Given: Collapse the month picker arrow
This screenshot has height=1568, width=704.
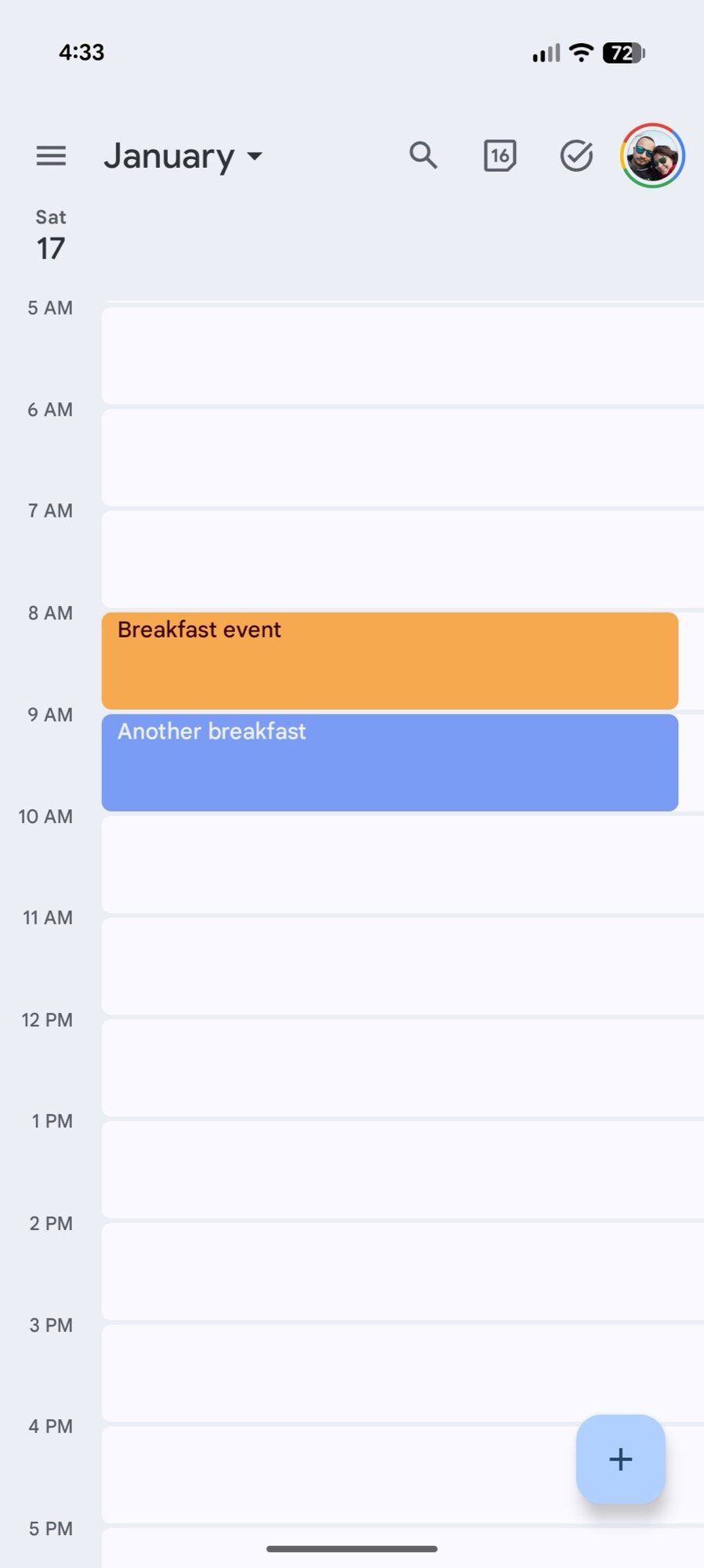Looking at the screenshot, I should 255,157.
